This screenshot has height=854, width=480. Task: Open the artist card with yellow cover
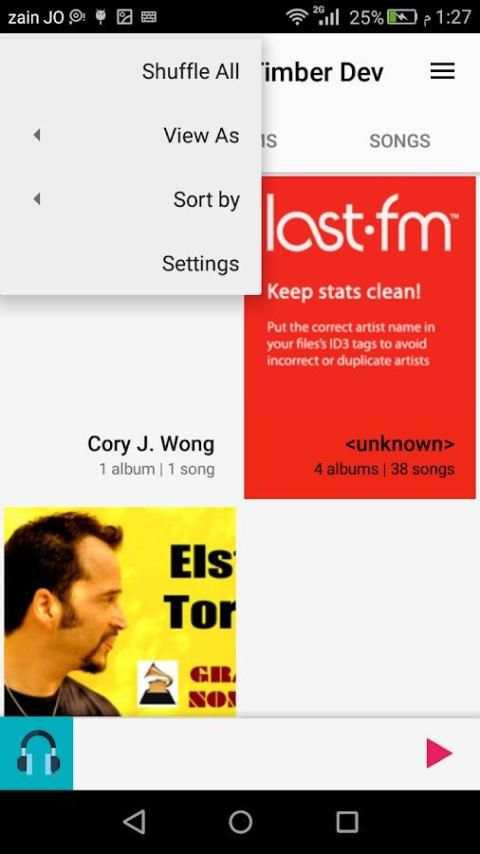pyautogui.click(x=120, y=612)
